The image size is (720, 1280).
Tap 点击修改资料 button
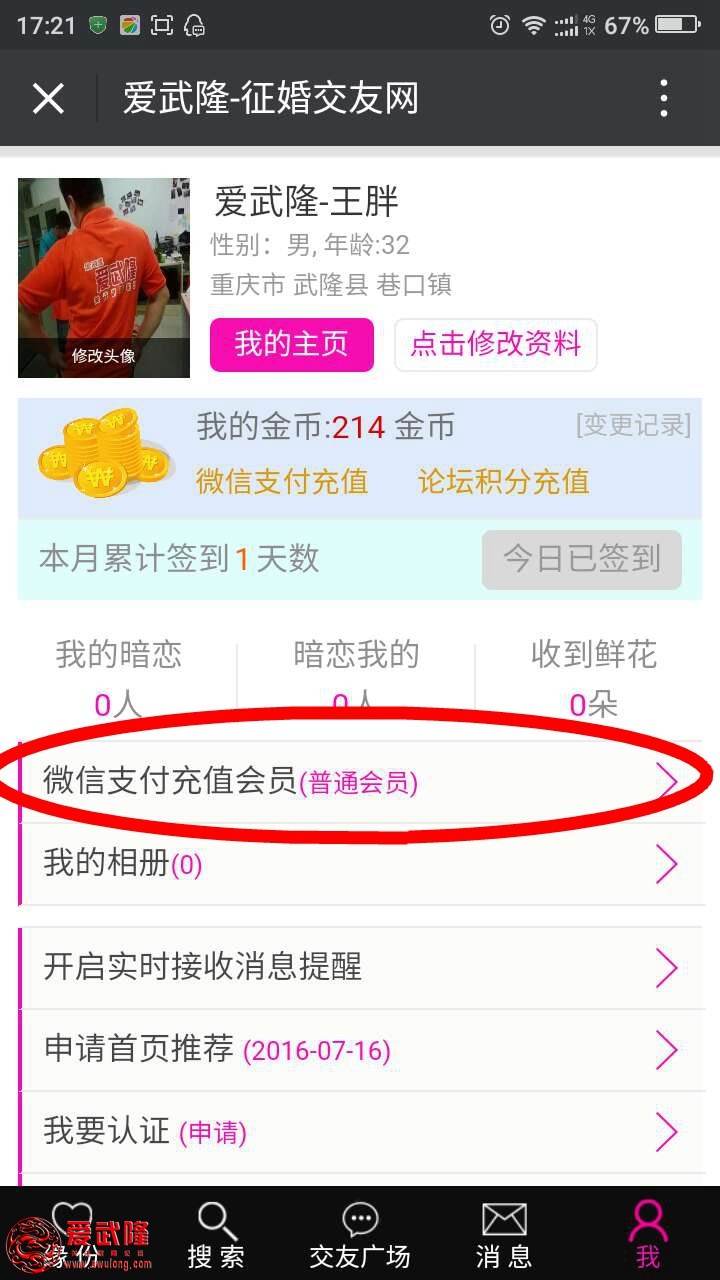495,345
